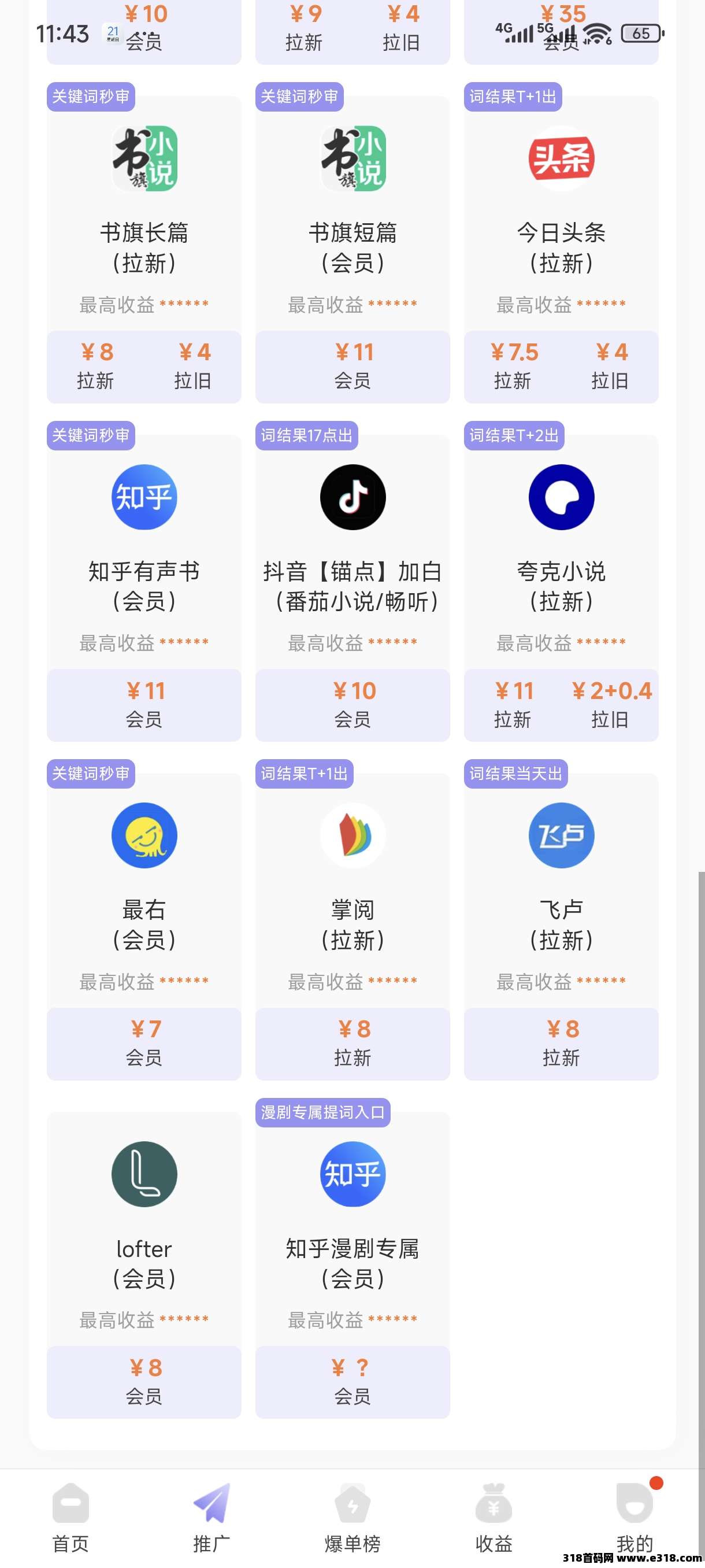Tap the 飞卢 (拉新) card

(561, 923)
